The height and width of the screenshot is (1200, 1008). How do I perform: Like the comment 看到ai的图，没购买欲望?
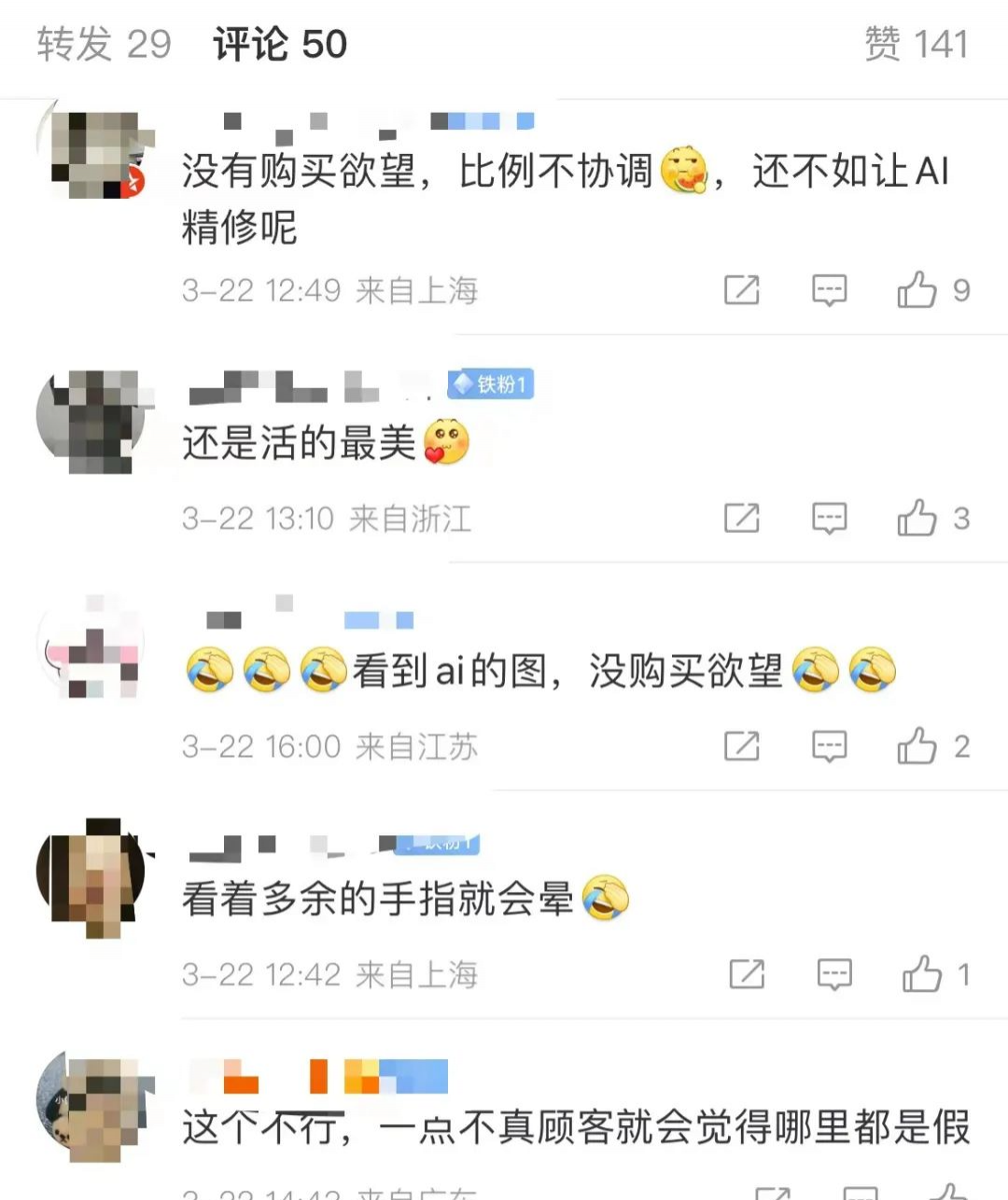click(917, 747)
